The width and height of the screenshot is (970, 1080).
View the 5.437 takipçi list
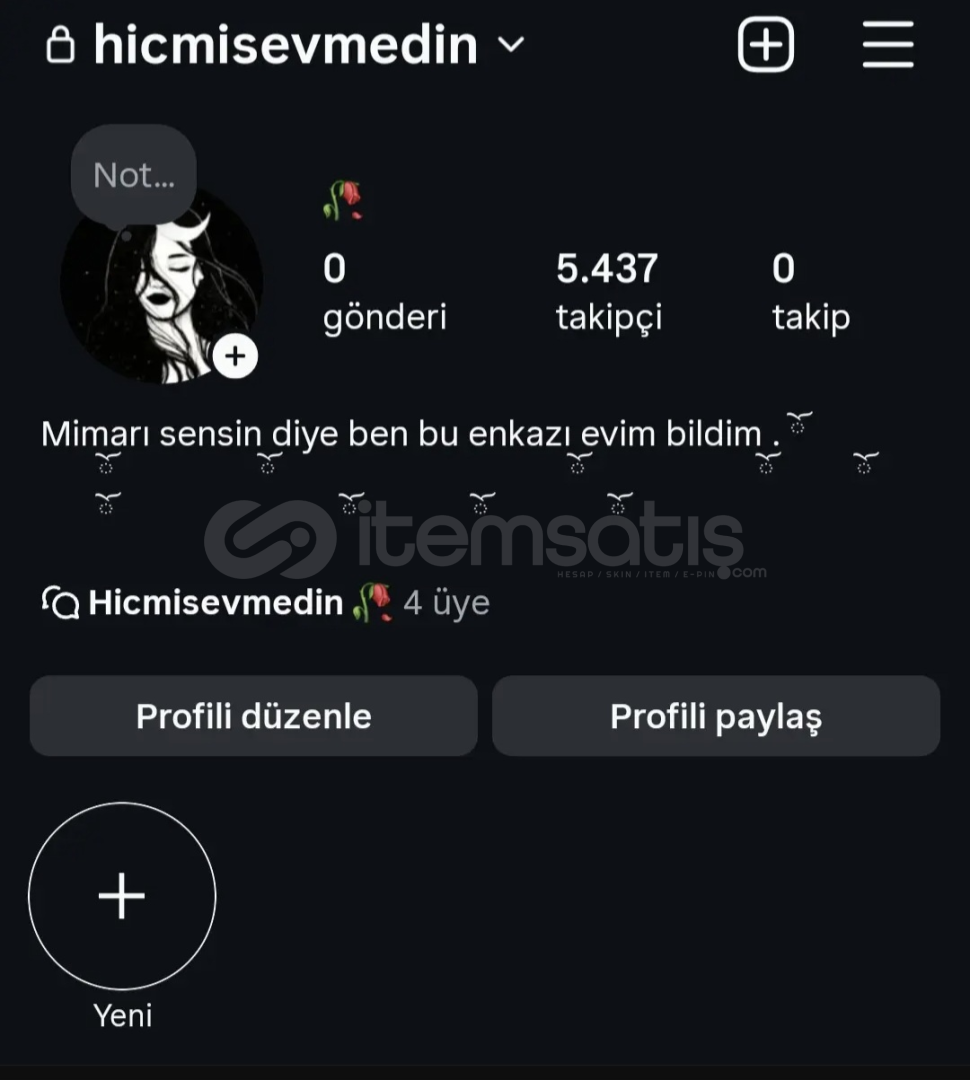[x=608, y=291]
